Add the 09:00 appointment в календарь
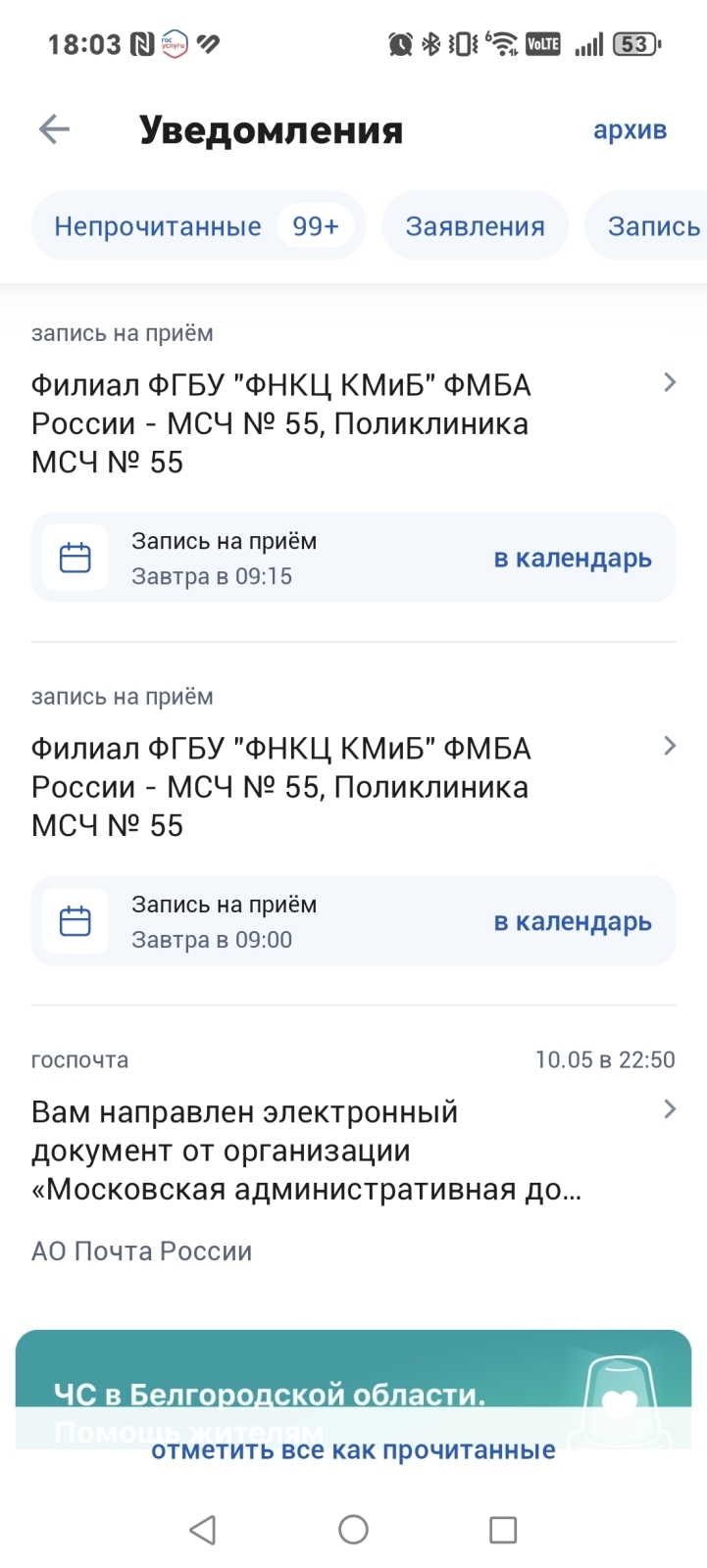Image resolution: width=707 pixels, height=1568 pixels. 573,922
